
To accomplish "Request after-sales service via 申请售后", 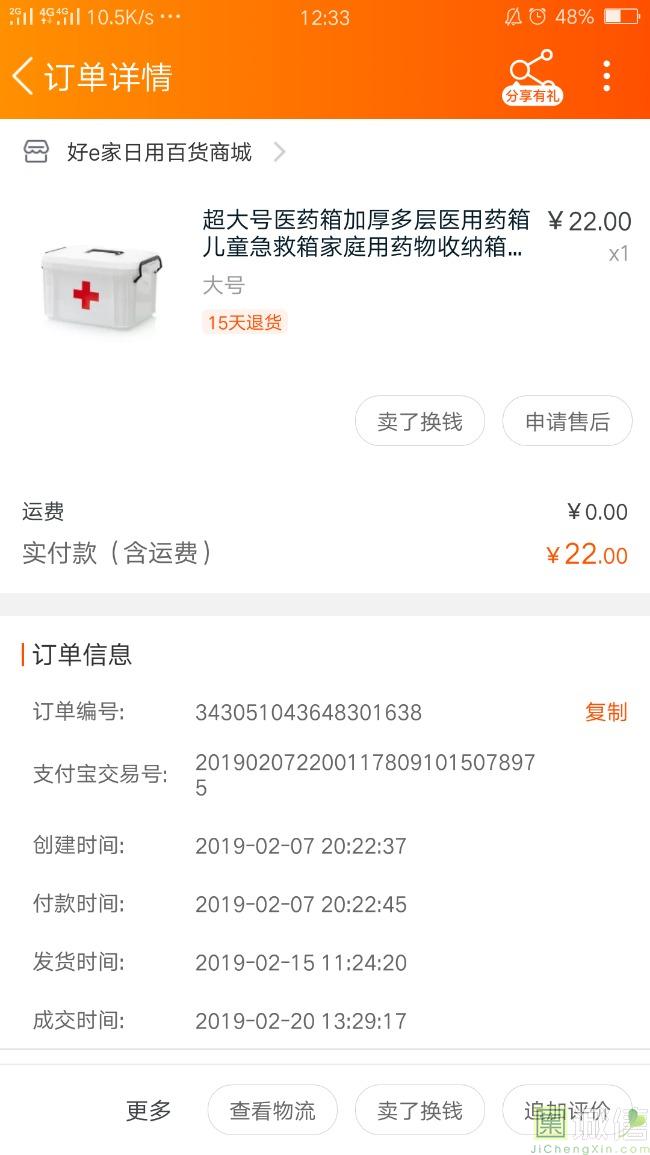I will click(x=567, y=422).
